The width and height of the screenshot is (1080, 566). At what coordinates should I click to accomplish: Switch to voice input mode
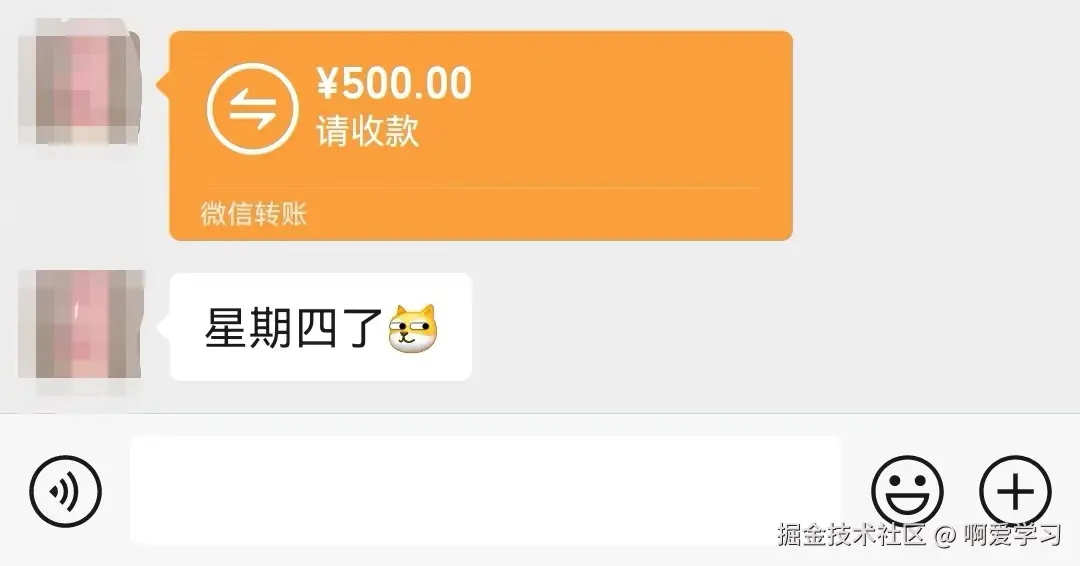[65, 490]
